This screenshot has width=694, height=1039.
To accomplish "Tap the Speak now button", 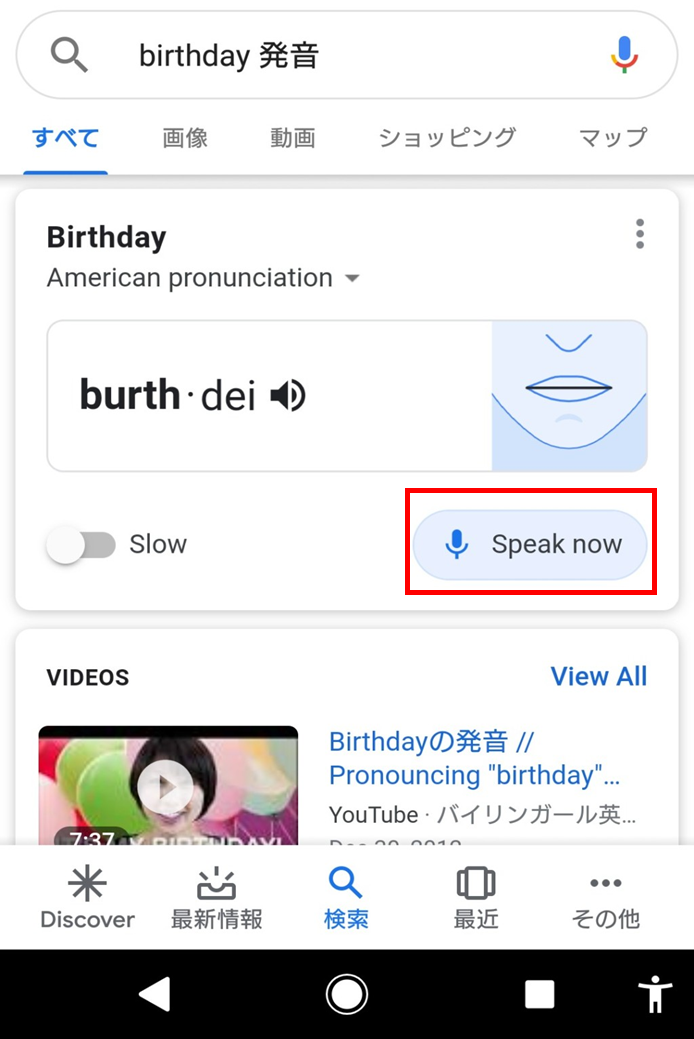I will (x=530, y=545).
